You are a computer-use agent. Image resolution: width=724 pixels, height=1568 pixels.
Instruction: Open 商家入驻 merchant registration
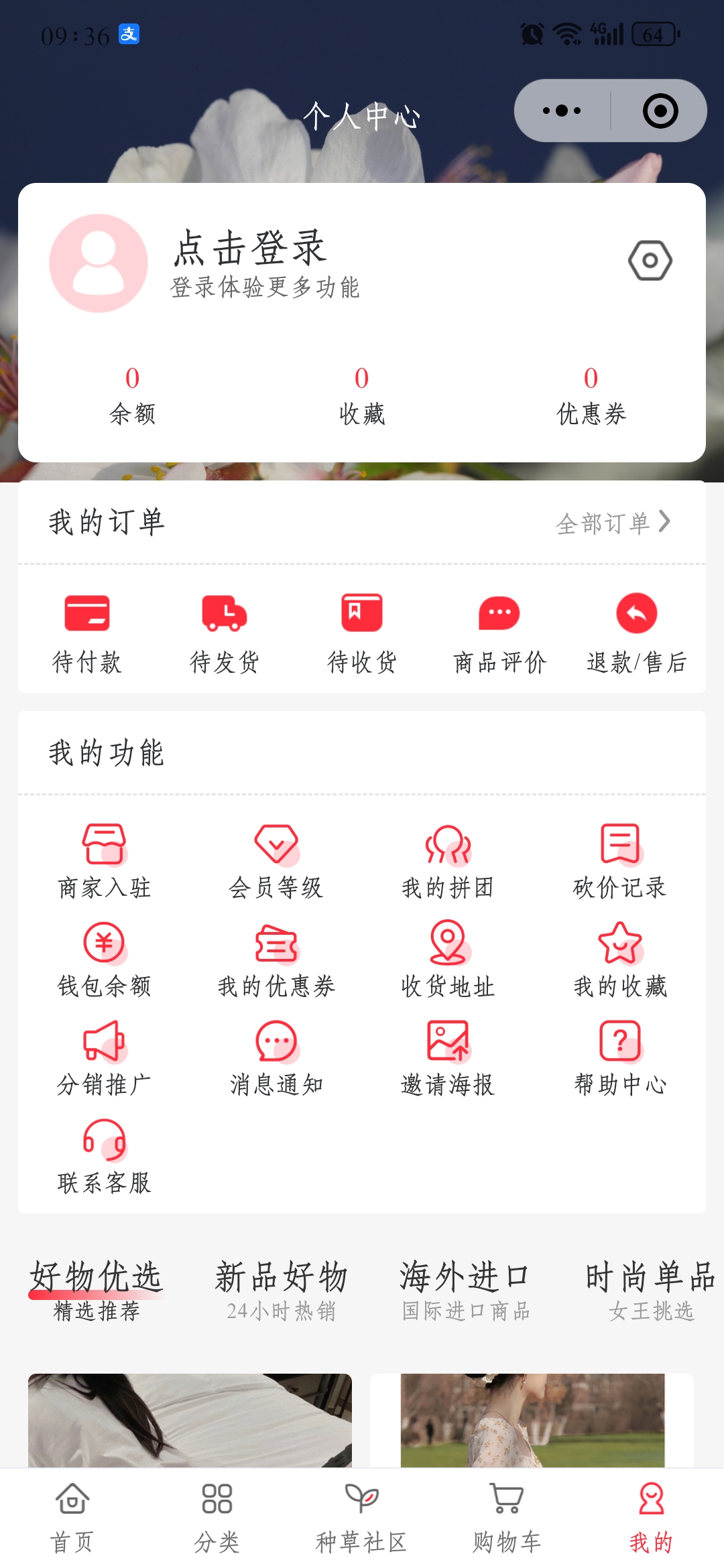104,861
